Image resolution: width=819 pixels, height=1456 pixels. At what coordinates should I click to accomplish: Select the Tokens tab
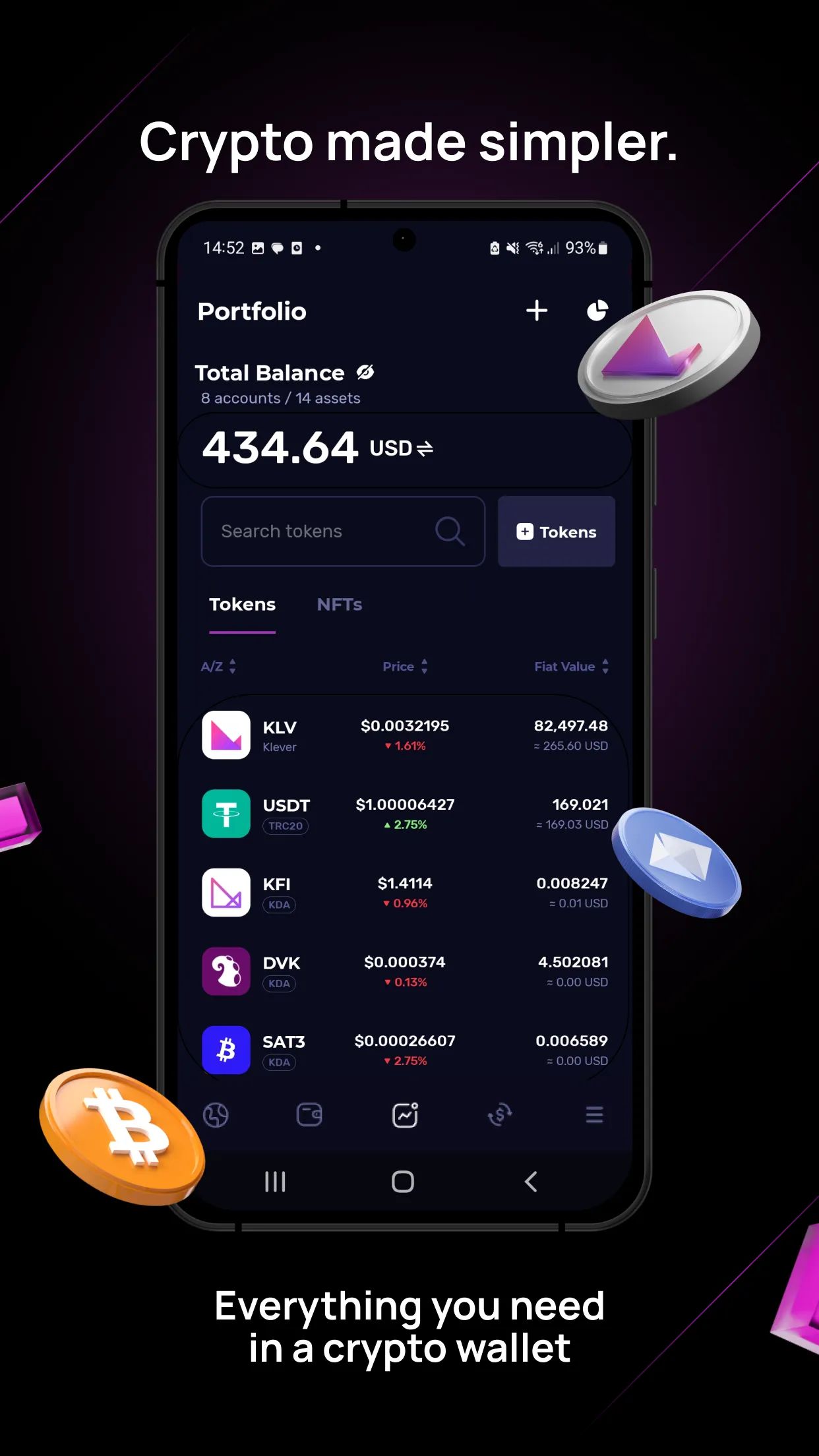point(242,604)
